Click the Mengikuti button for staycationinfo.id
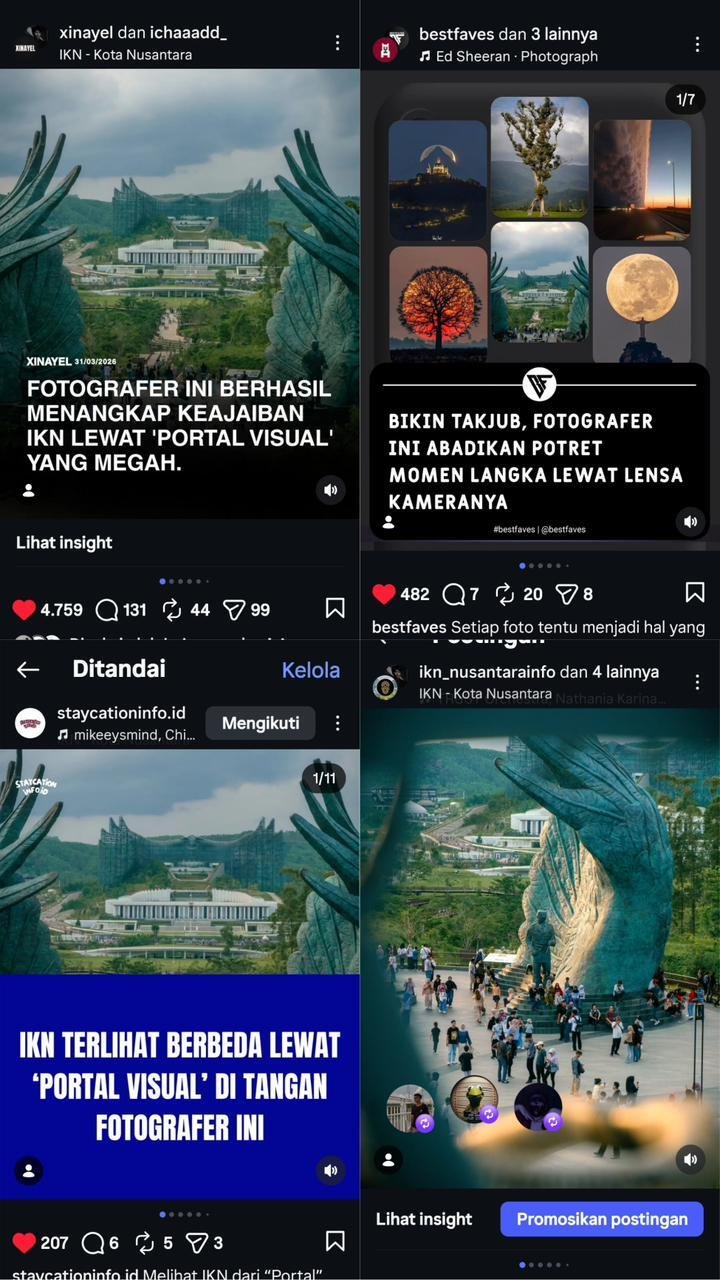 260,723
